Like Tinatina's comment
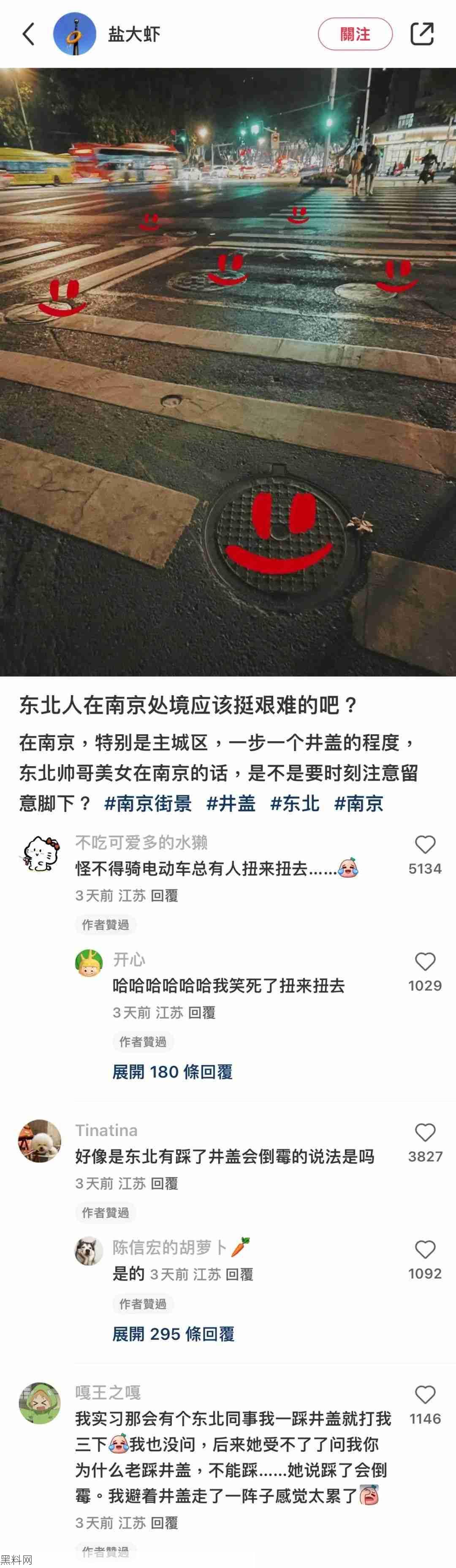 (x=425, y=1133)
